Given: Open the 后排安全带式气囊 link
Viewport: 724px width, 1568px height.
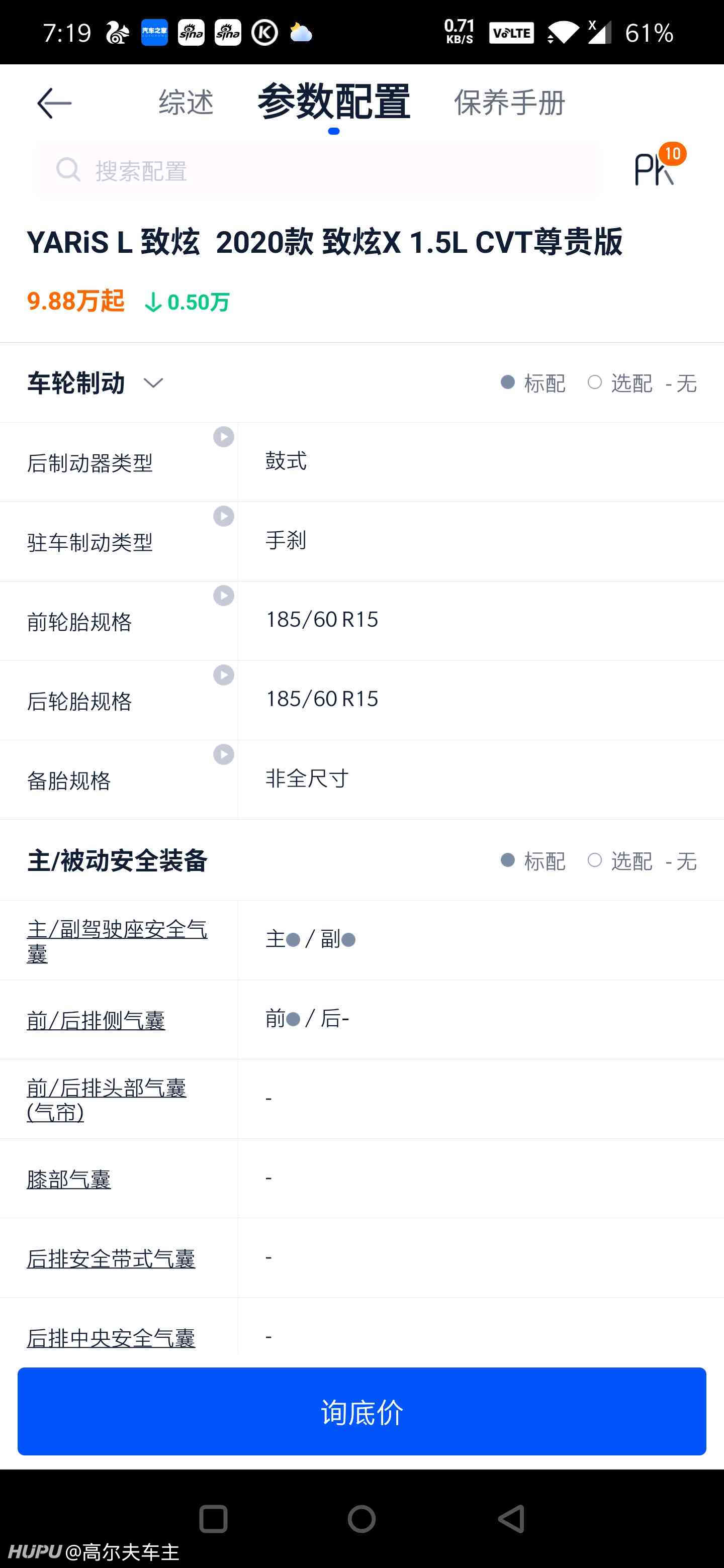Looking at the screenshot, I should 111,1258.
